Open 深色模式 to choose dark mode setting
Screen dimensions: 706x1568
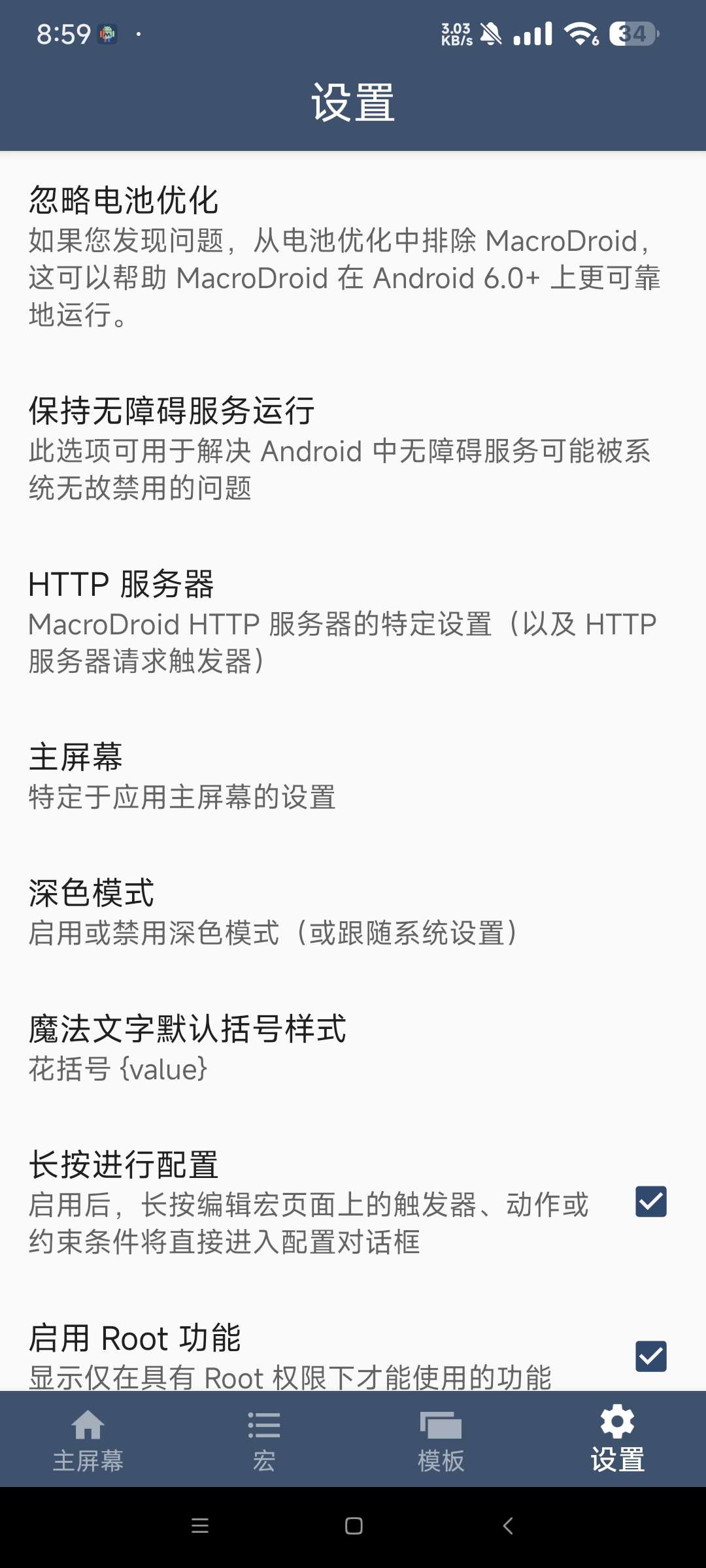click(x=261, y=911)
